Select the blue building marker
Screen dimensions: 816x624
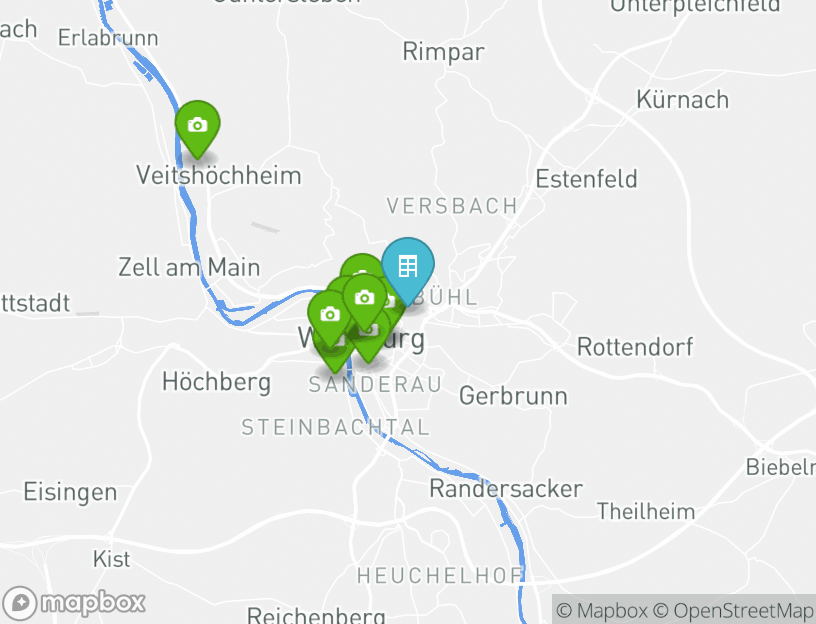tap(408, 266)
